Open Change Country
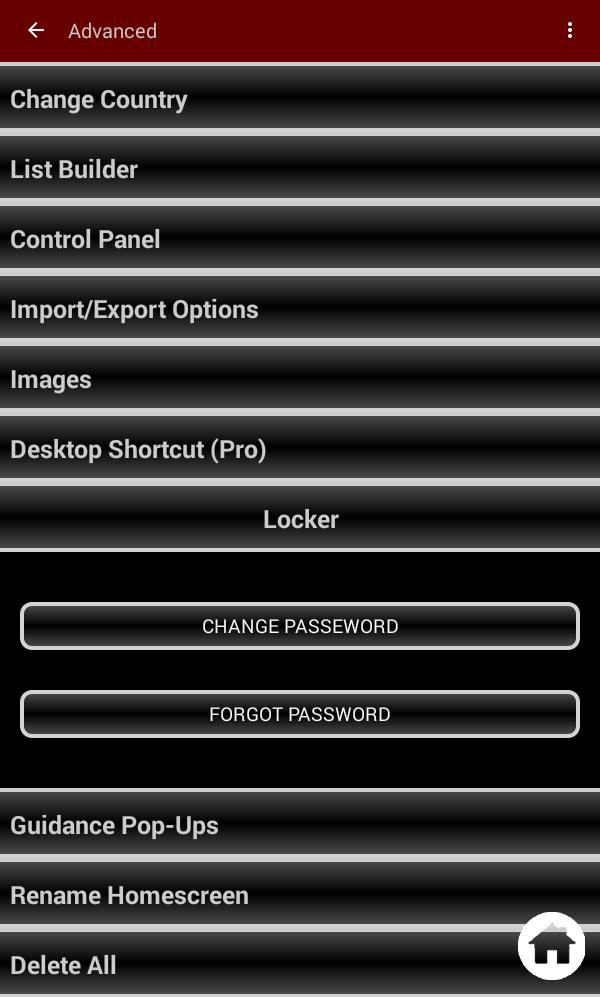 pos(300,100)
